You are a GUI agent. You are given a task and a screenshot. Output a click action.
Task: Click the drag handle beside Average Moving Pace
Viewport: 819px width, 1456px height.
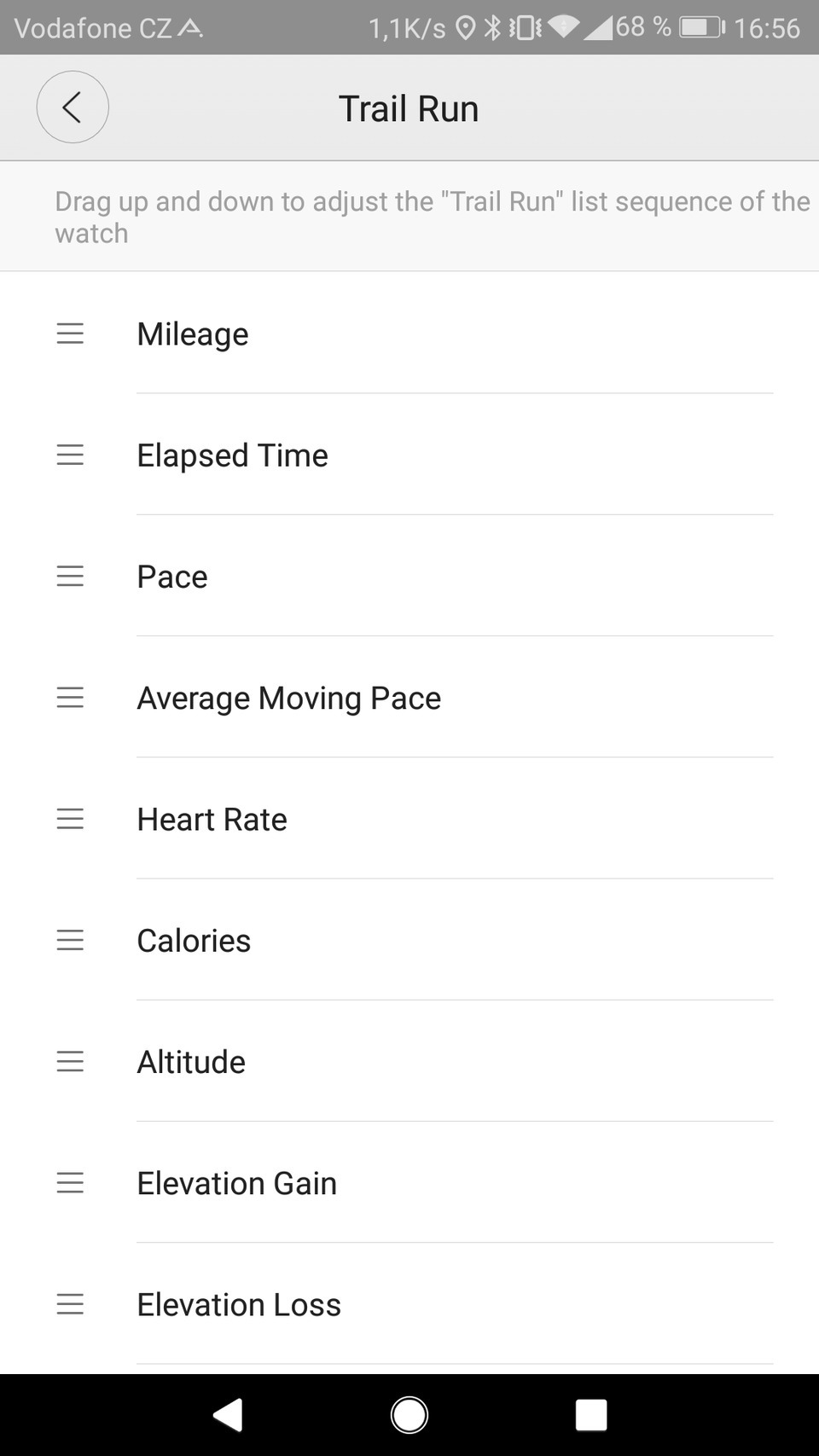pos(71,697)
